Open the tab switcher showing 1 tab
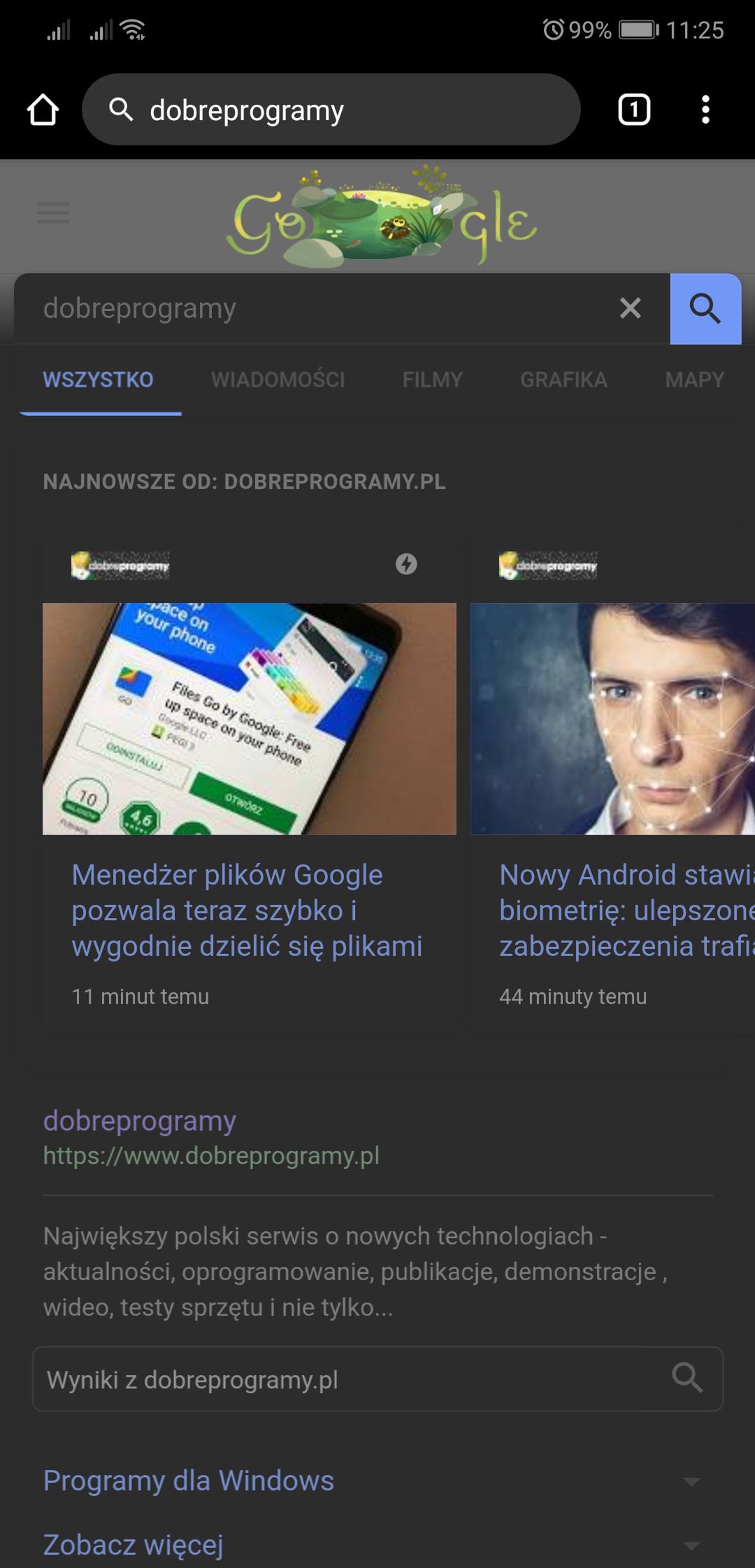The image size is (755, 1568). (x=634, y=110)
